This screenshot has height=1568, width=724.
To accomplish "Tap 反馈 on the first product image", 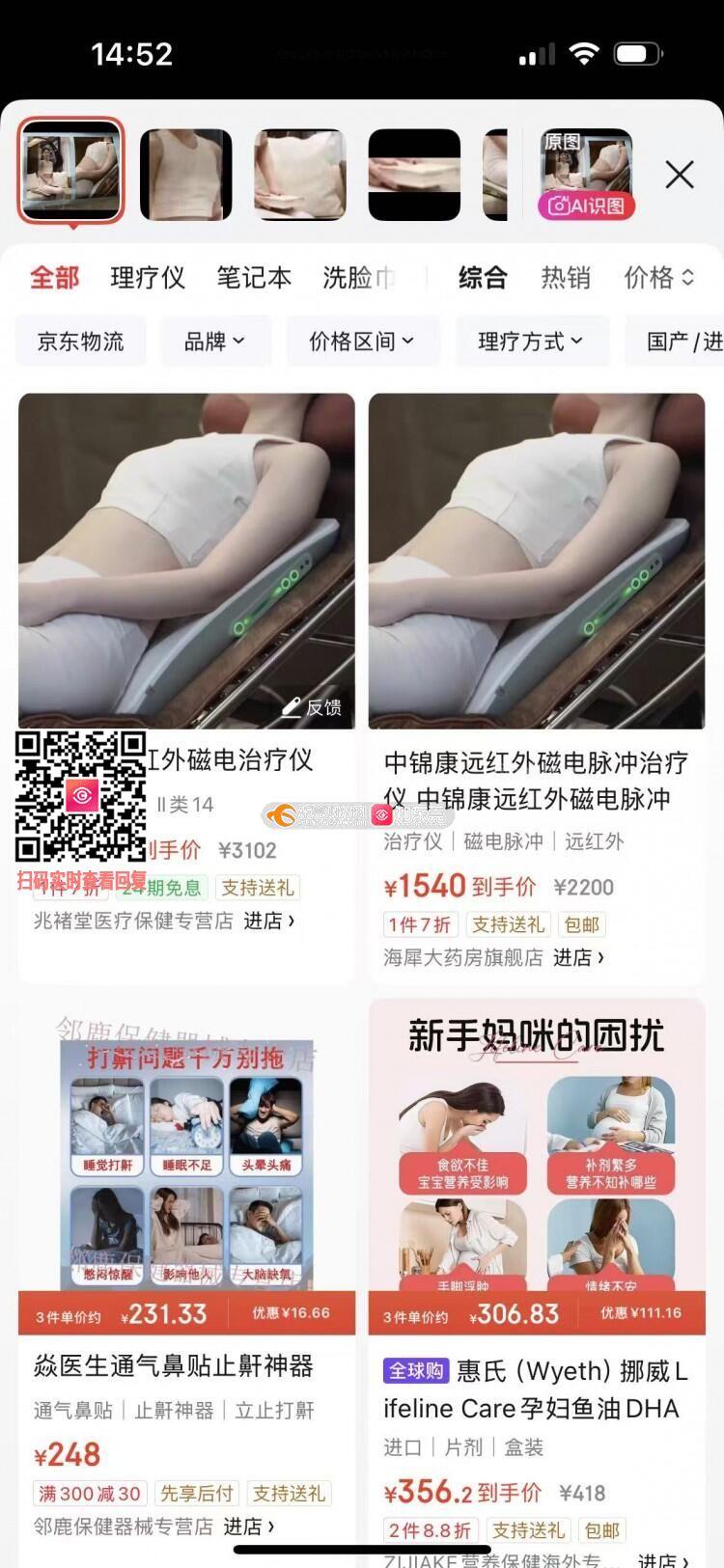I will tap(313, 707).
